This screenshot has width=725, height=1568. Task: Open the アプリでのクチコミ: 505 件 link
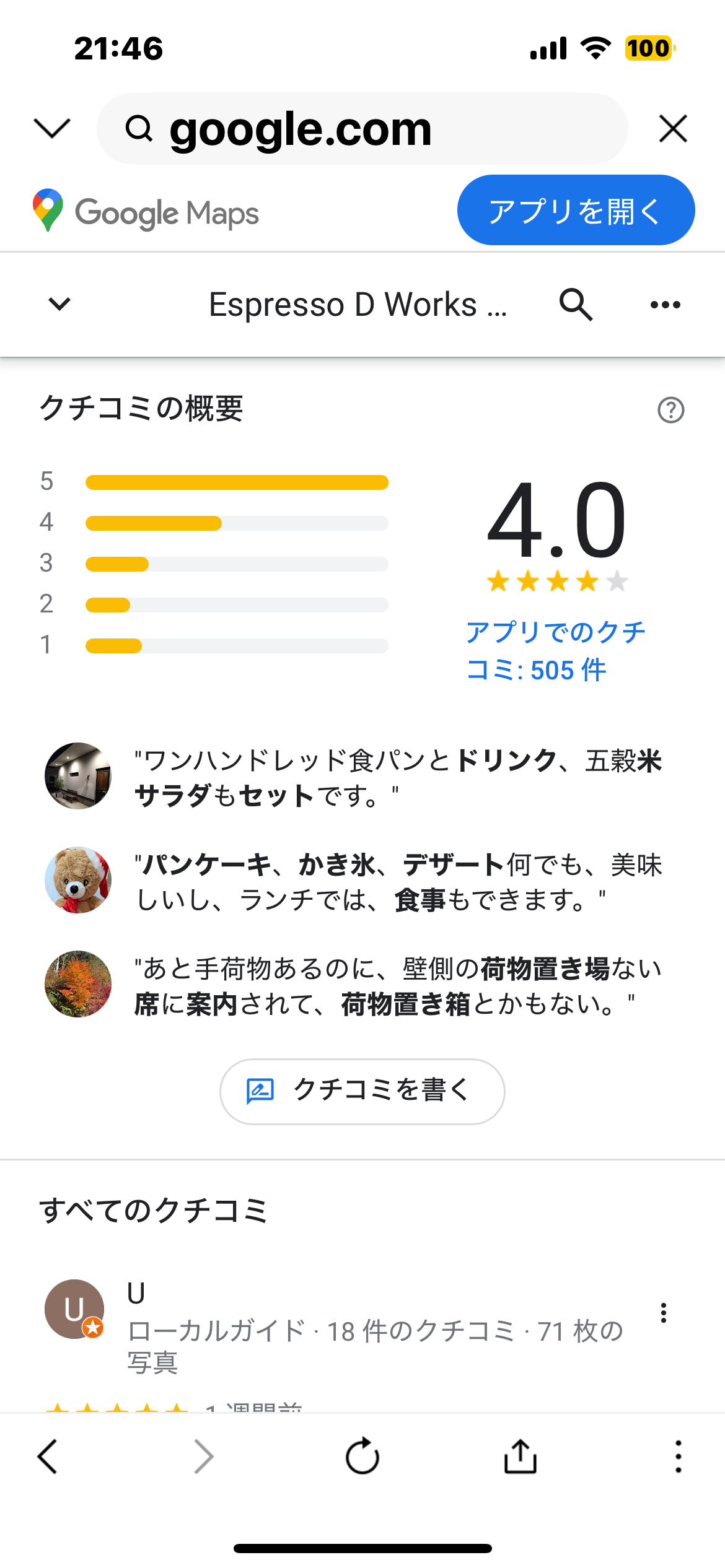(555, 651)
